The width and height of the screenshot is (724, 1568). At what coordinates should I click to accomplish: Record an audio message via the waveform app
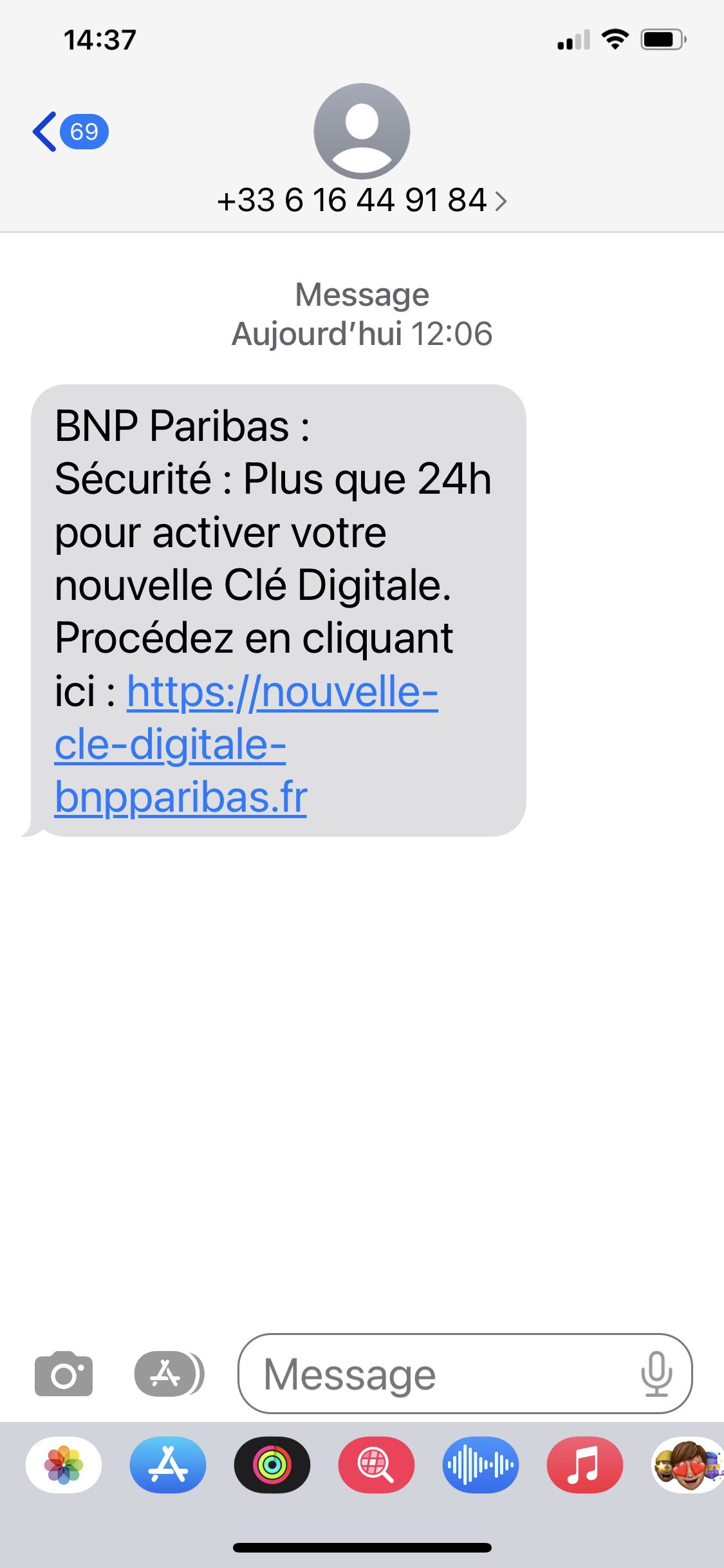point(481,1465)
